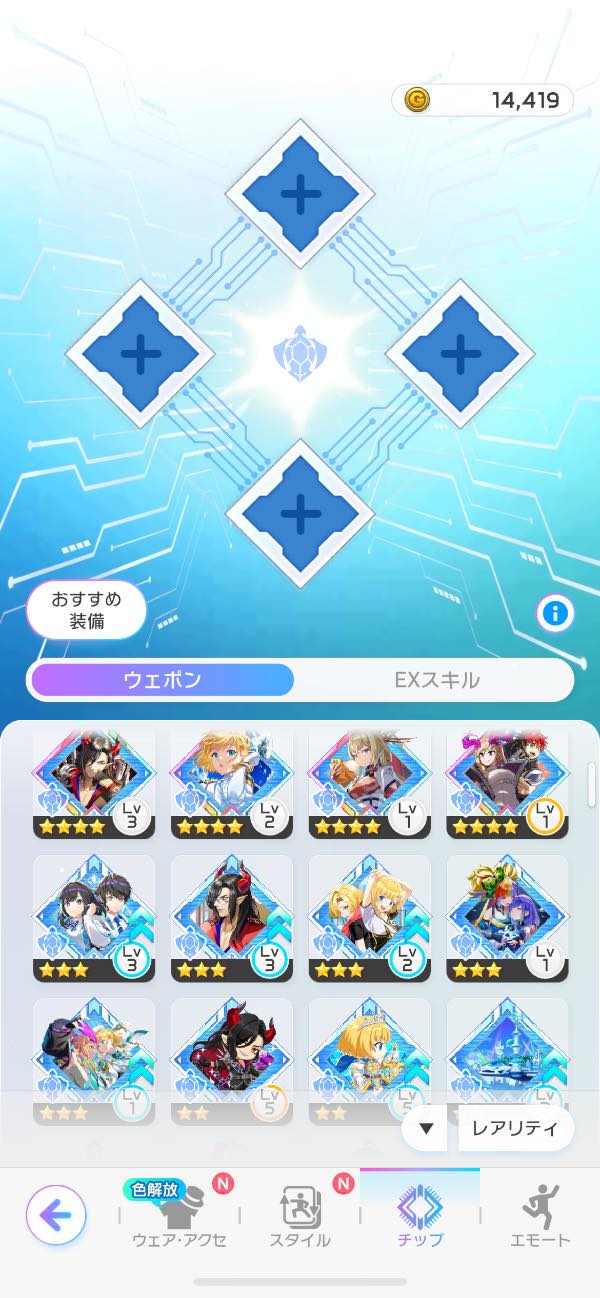This screenshot has width=600, height=1298.
Task: Add a chip to the right slot
Action: 460,353
